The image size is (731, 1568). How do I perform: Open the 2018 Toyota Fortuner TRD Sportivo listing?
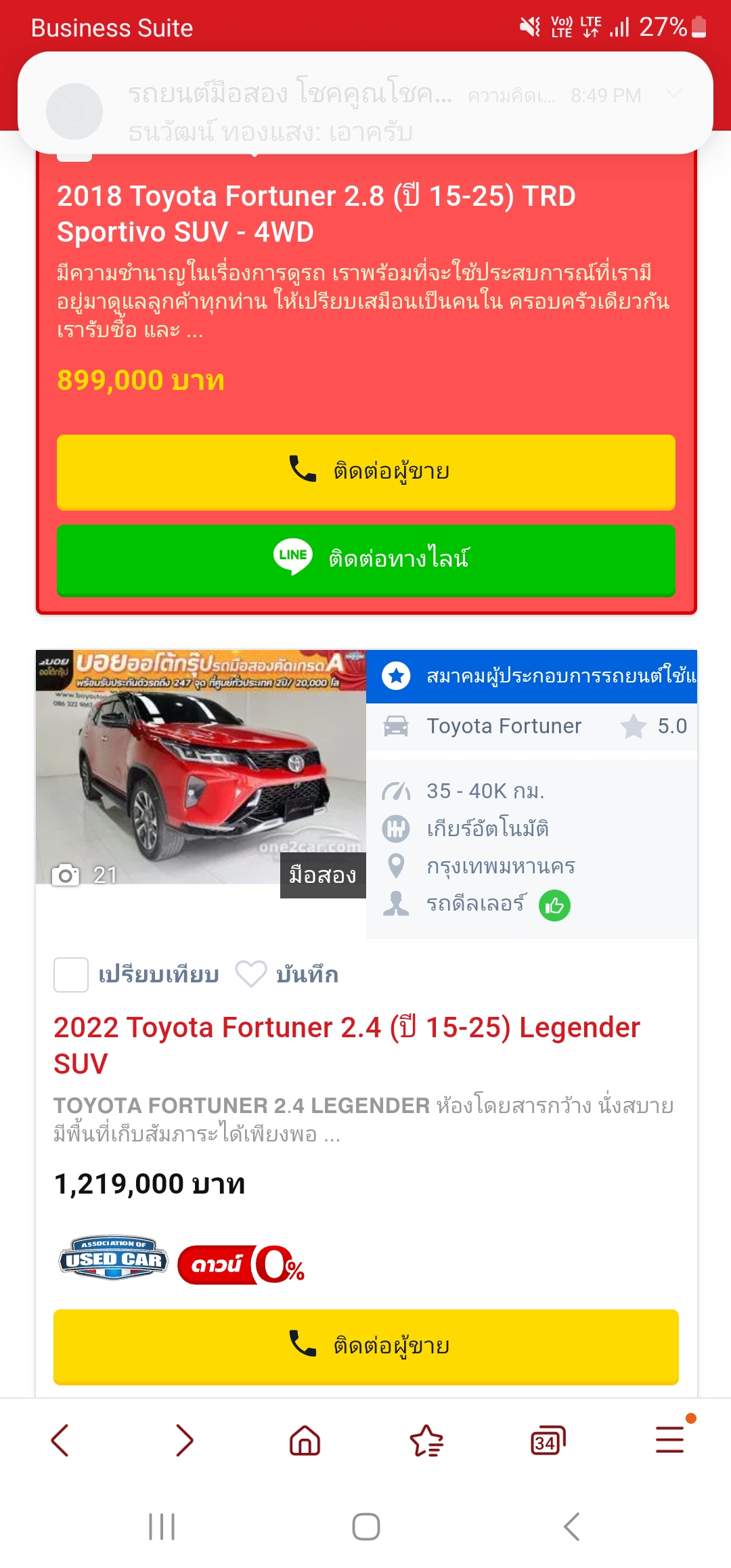316,214
